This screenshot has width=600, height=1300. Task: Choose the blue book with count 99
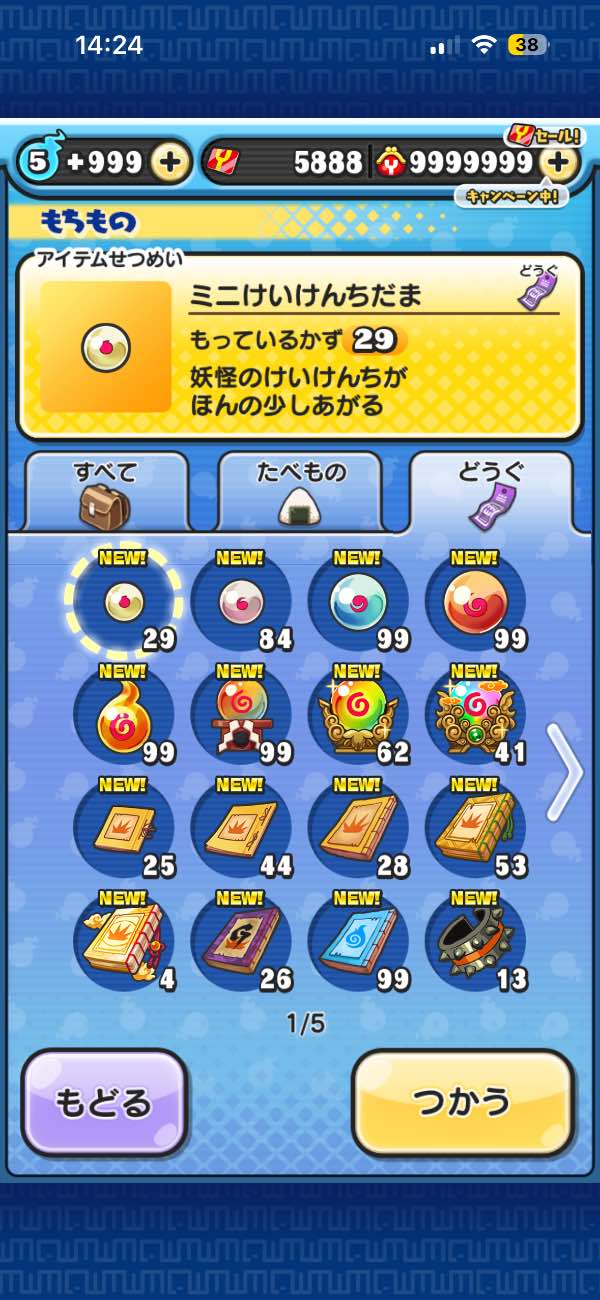pos(358,940)
